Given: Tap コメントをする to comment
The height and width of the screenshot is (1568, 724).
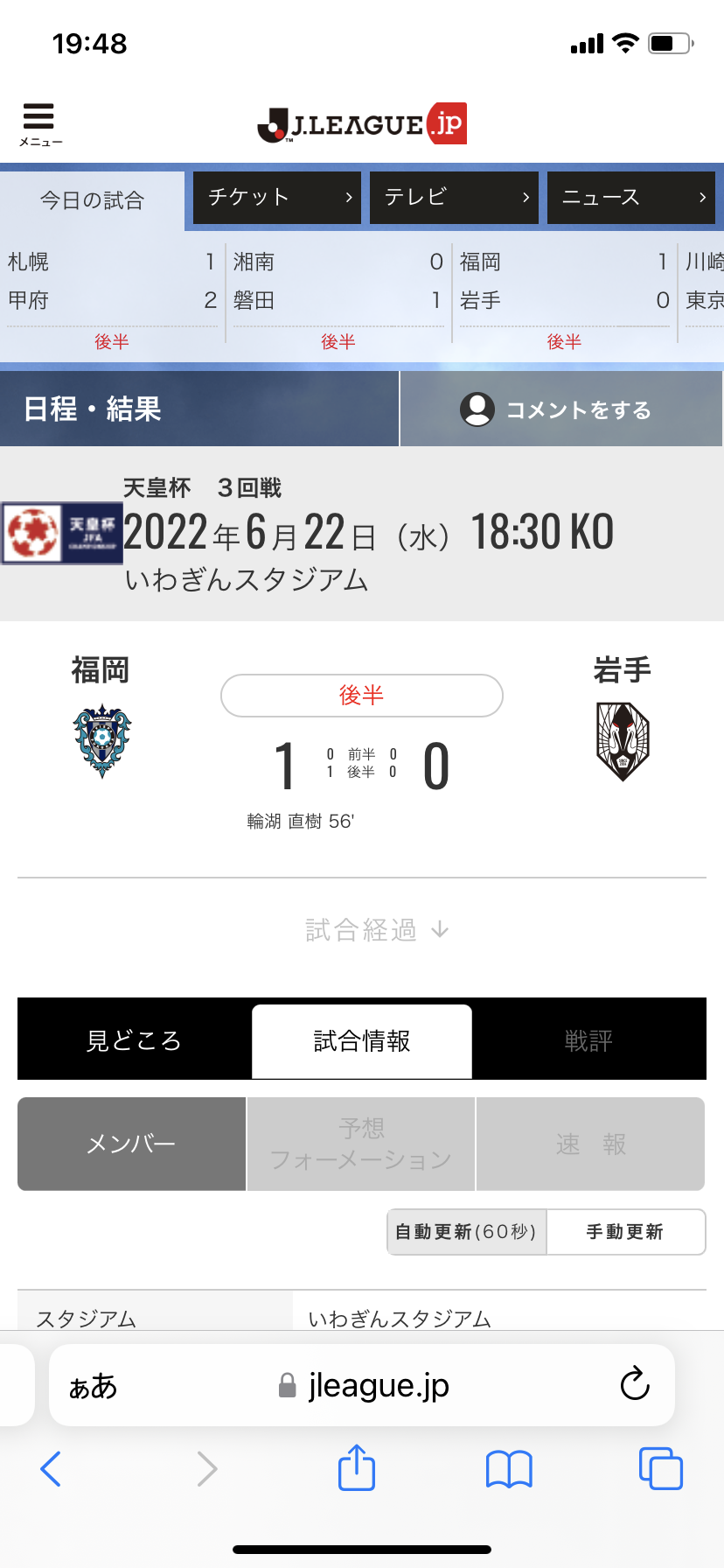Looking at the screenshot, I should [560, 409].
